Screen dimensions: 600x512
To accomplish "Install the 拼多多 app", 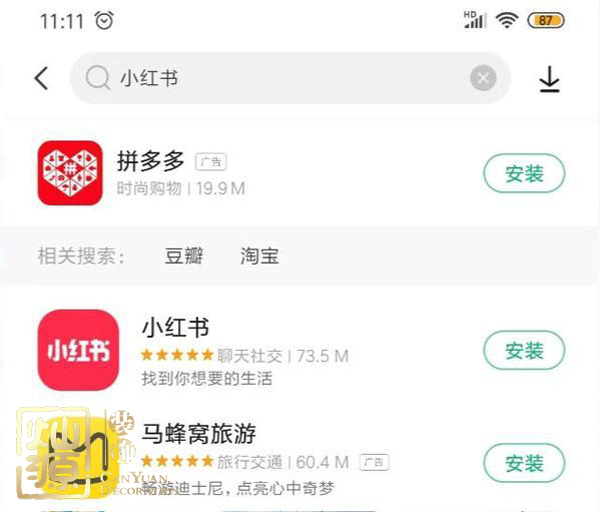I will (524, 174).
